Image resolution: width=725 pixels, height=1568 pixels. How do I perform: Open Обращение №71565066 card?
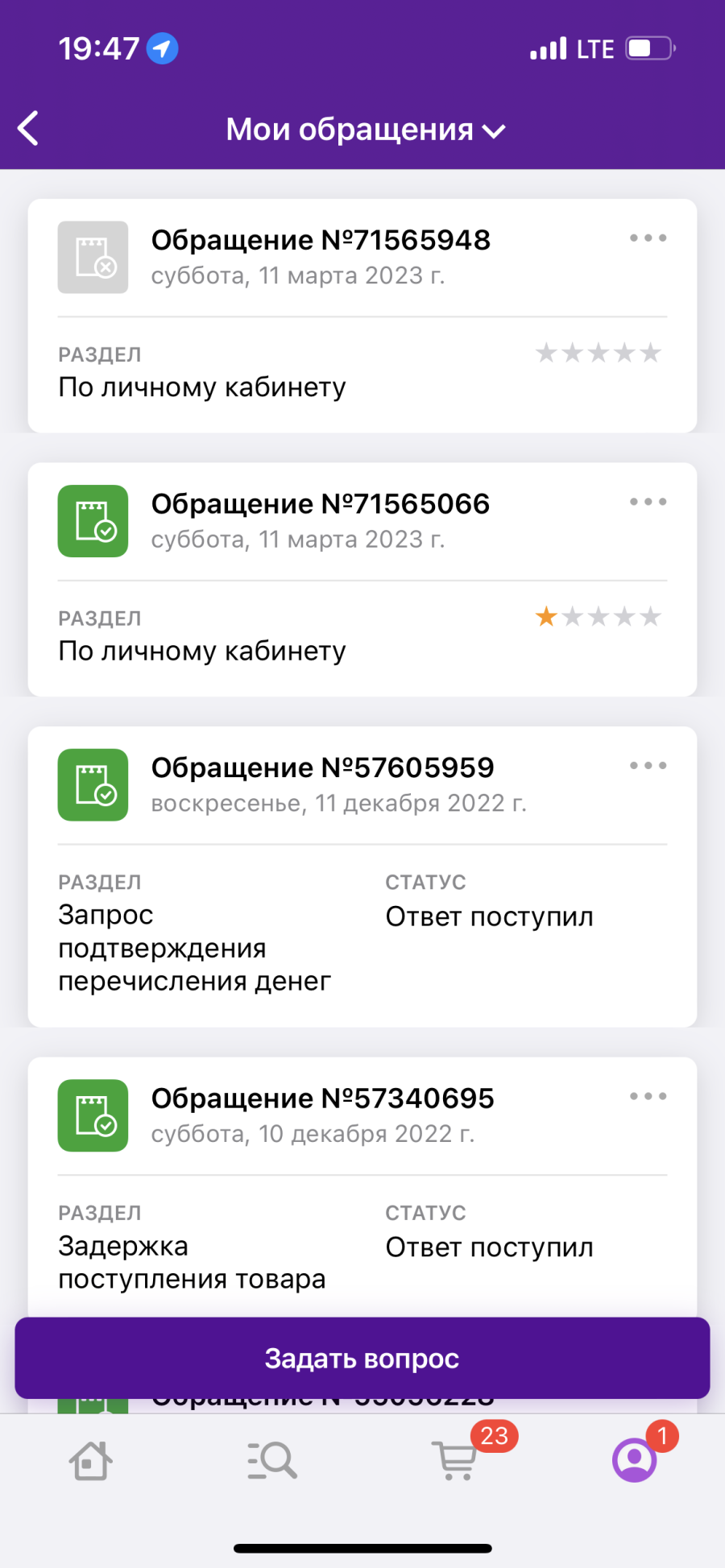(362, 579)
